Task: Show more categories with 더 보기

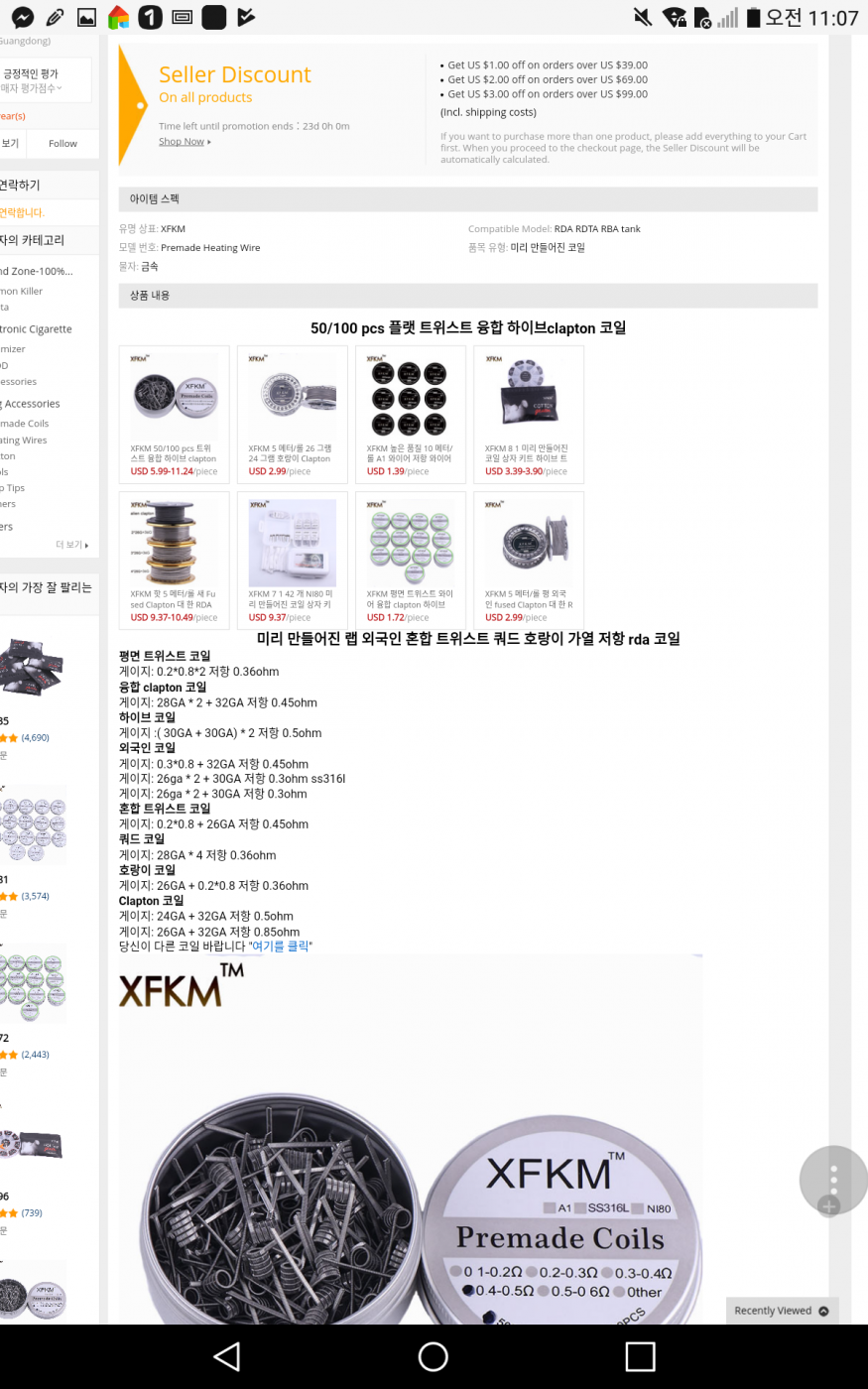Action: [x=71, y=545]
